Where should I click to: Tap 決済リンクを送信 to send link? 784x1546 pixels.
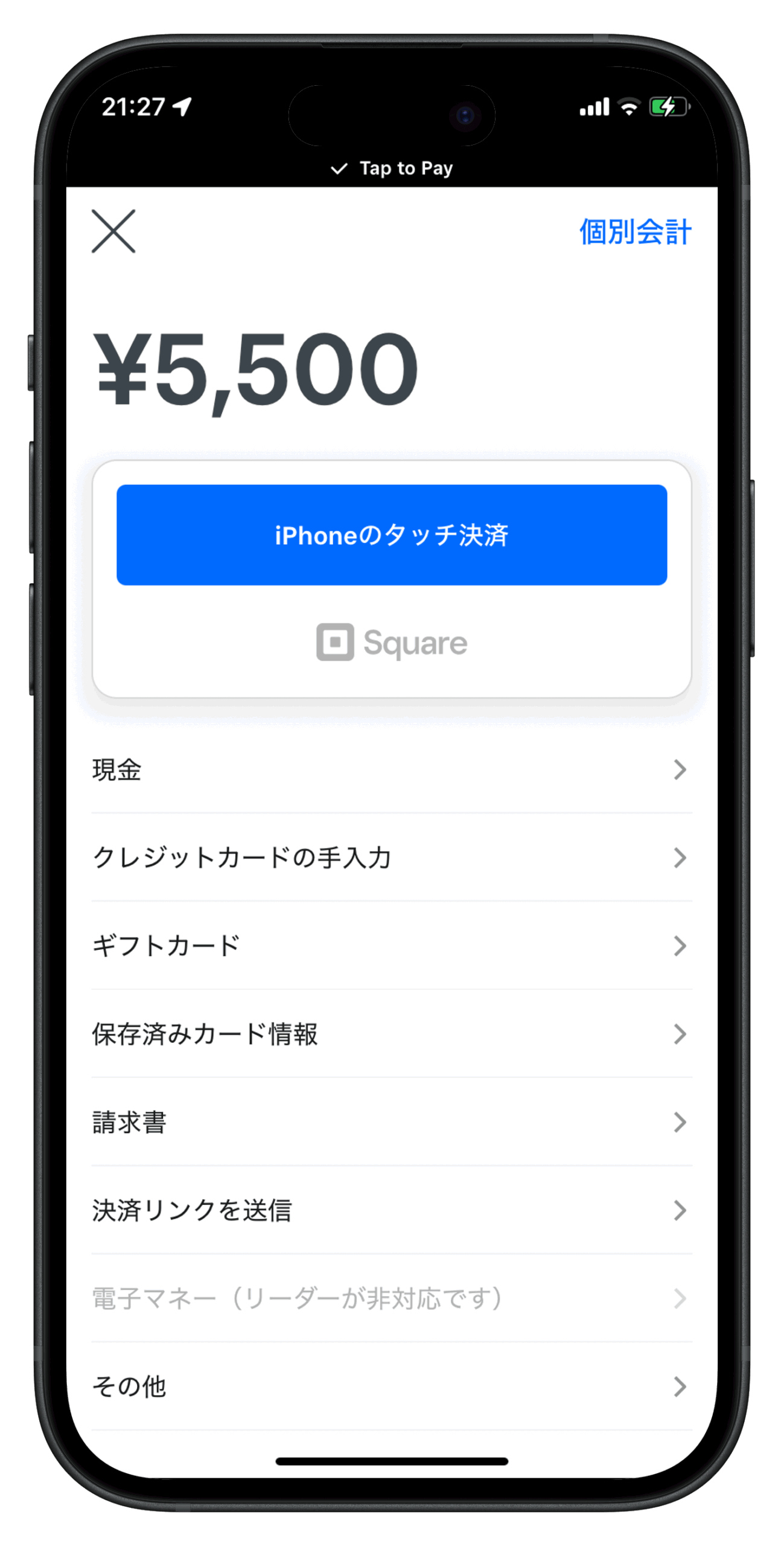pos(392,1210)
